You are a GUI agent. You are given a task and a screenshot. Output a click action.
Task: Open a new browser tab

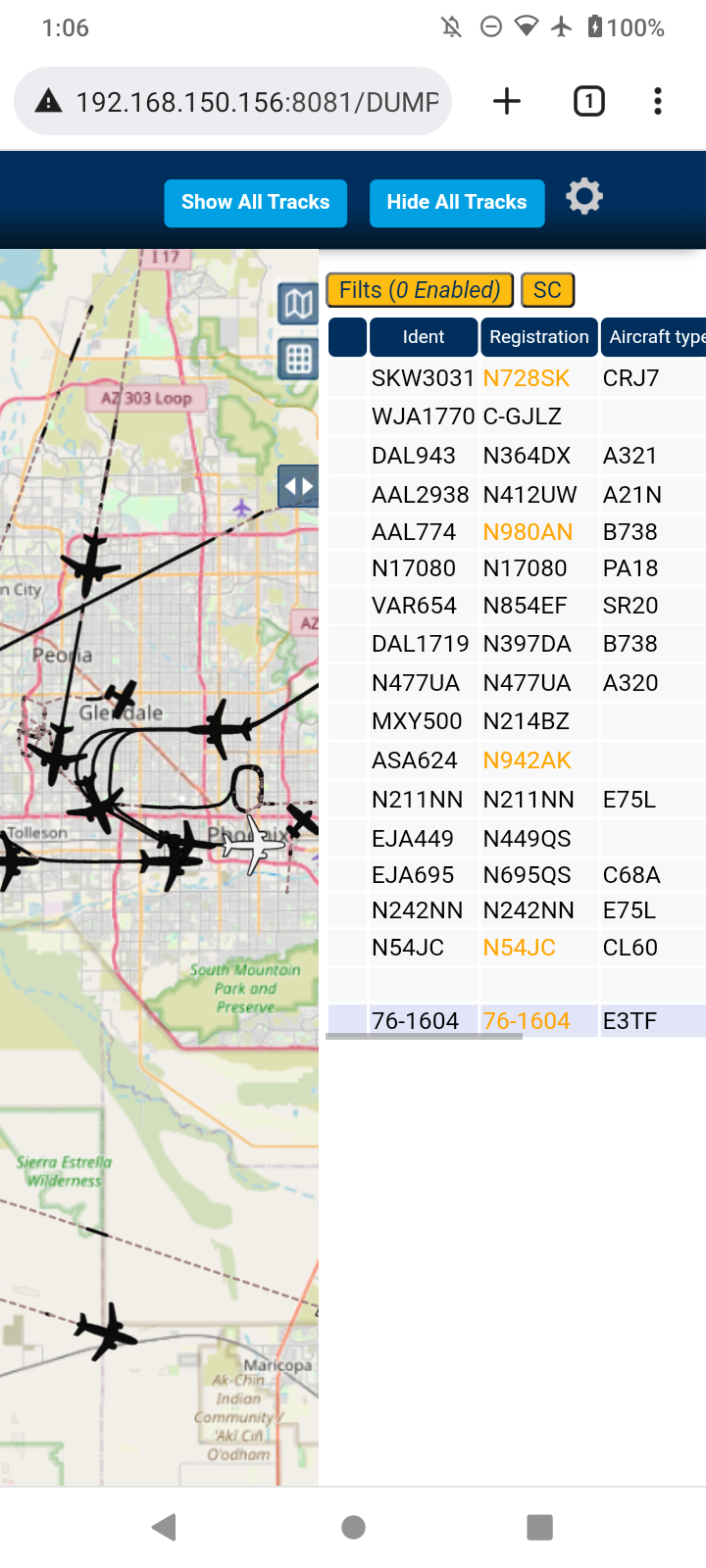pos(507,101)
